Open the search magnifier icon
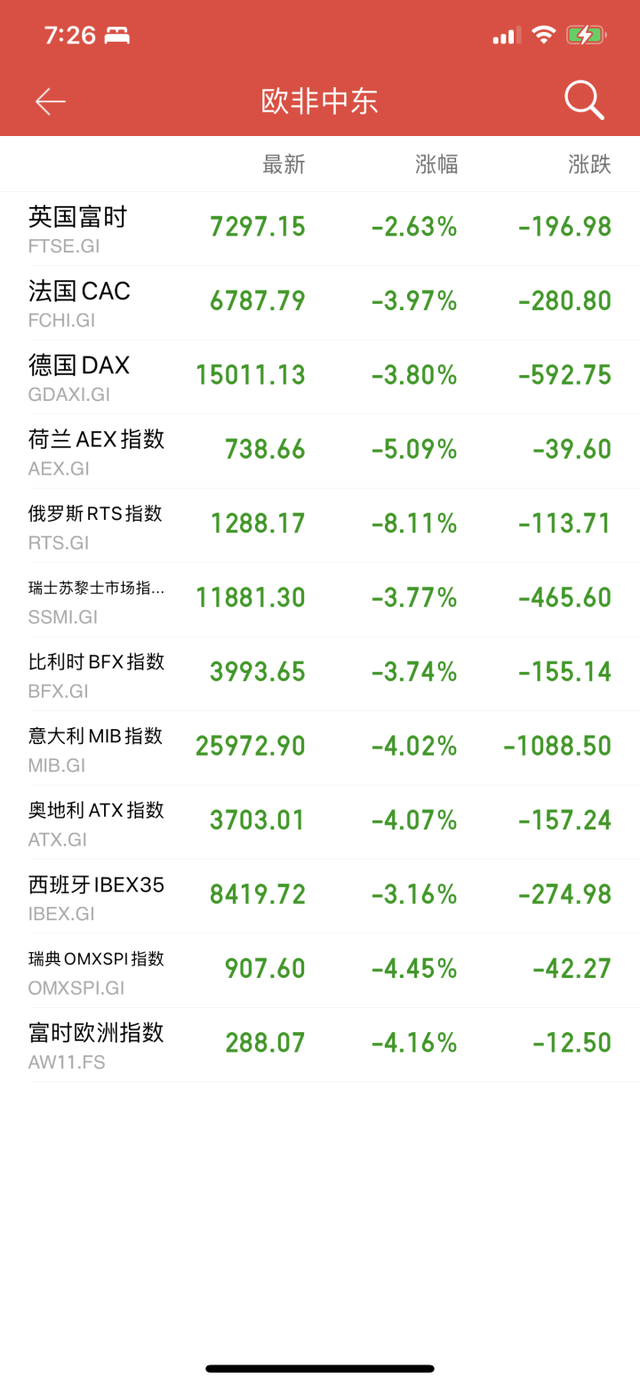 (x=583, y=101)
